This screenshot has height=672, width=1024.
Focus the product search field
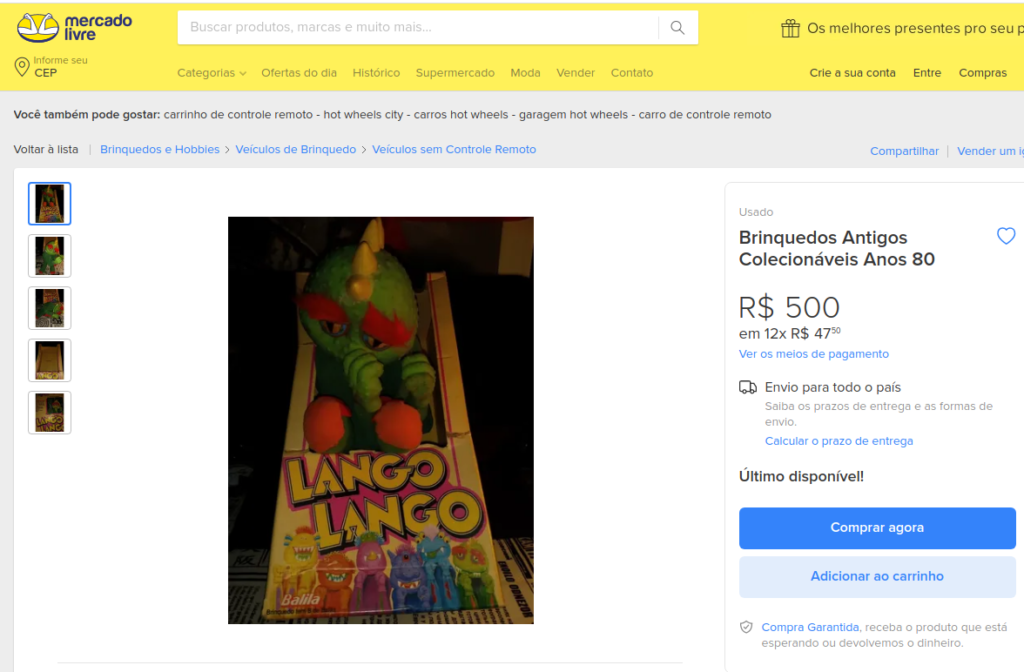click(x=417, y=28)
